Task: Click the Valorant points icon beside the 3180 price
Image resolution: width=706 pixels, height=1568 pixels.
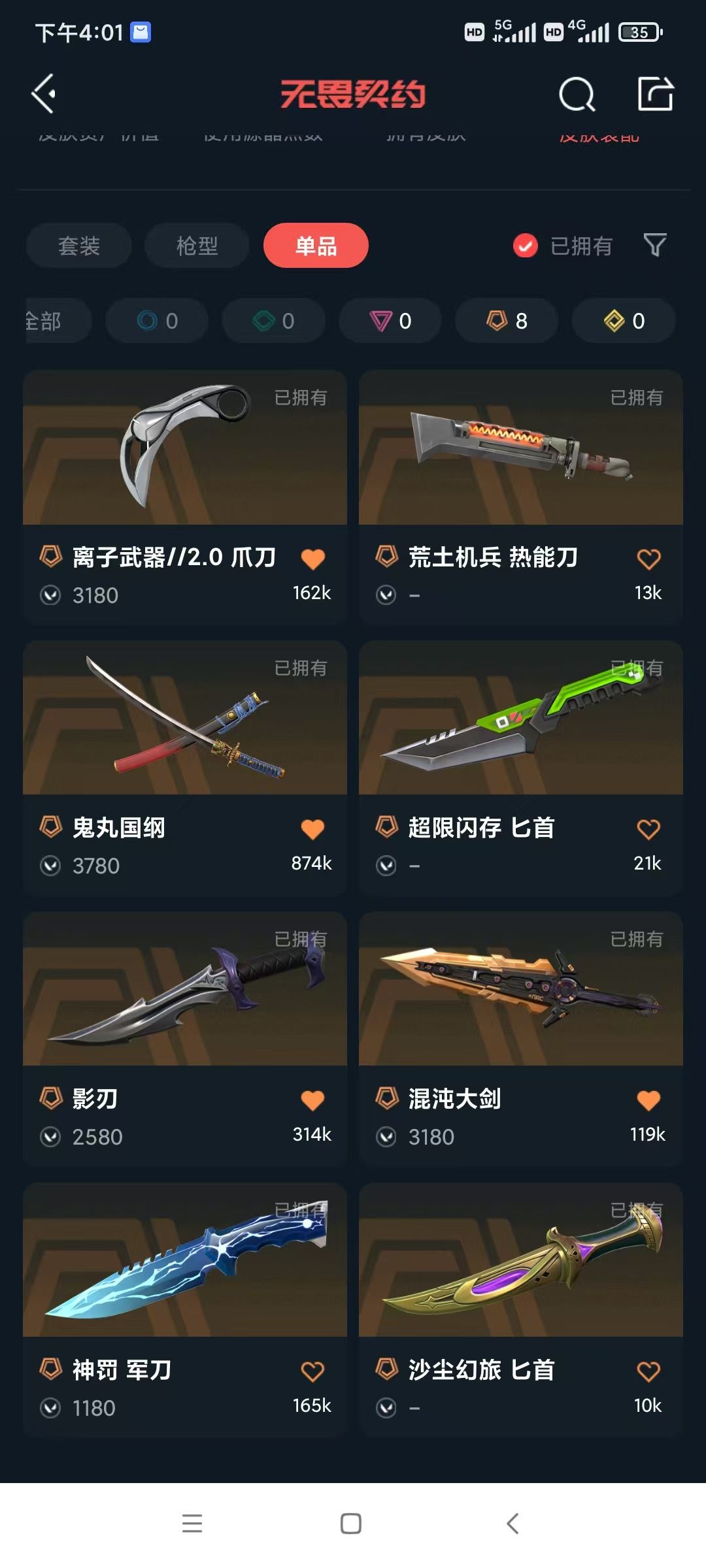Action: pos(50,595)
